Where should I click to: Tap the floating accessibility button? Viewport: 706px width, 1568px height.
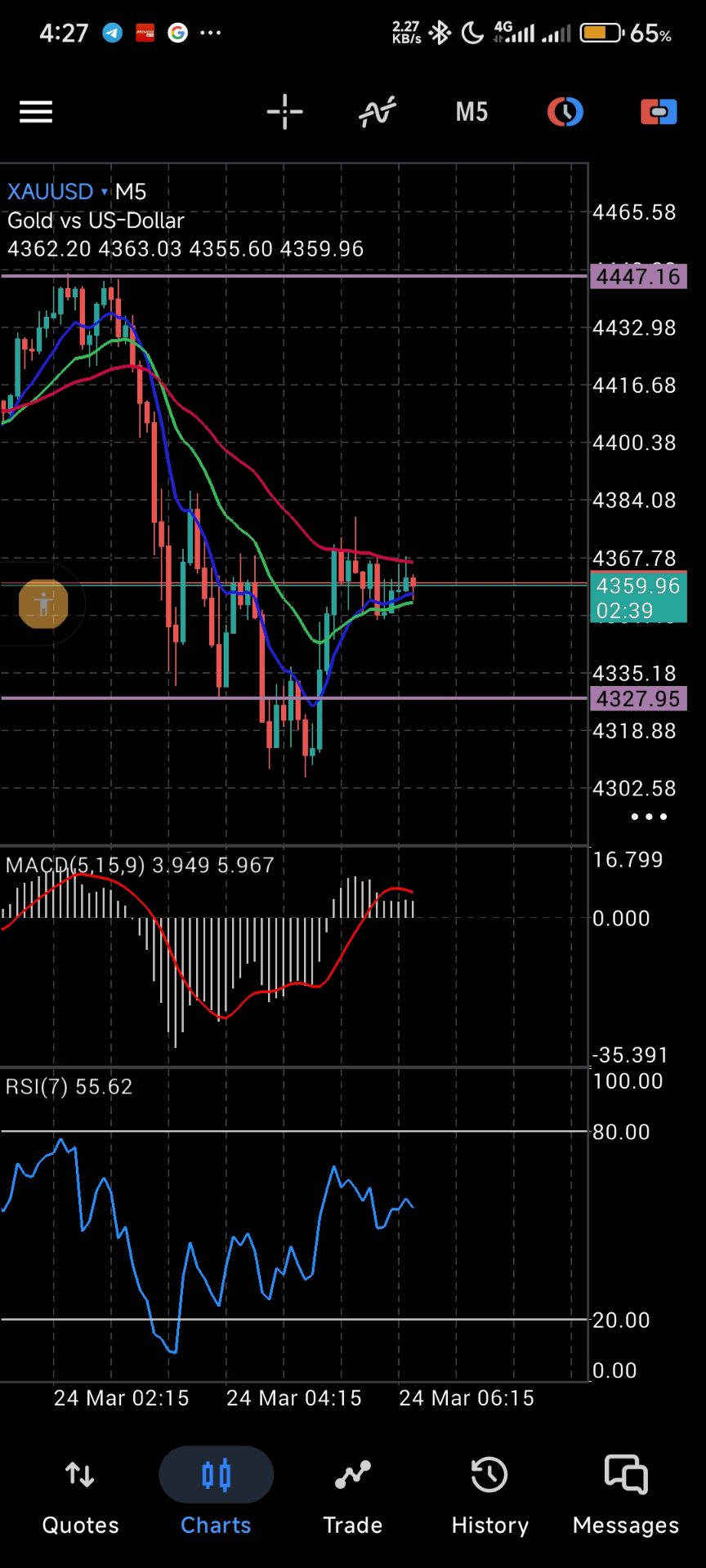43,604
